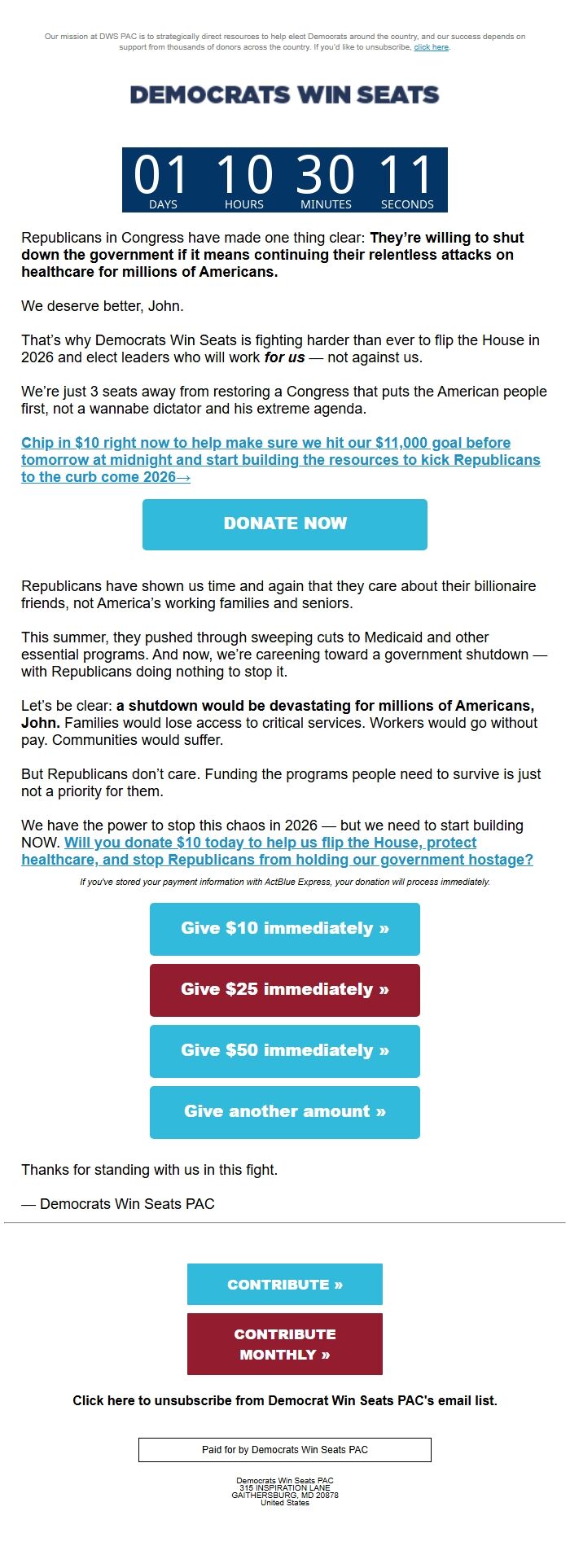Choose Give $25 immediately
The image size is (570, 1568).
pyautogui.click(x=285, y=990)
